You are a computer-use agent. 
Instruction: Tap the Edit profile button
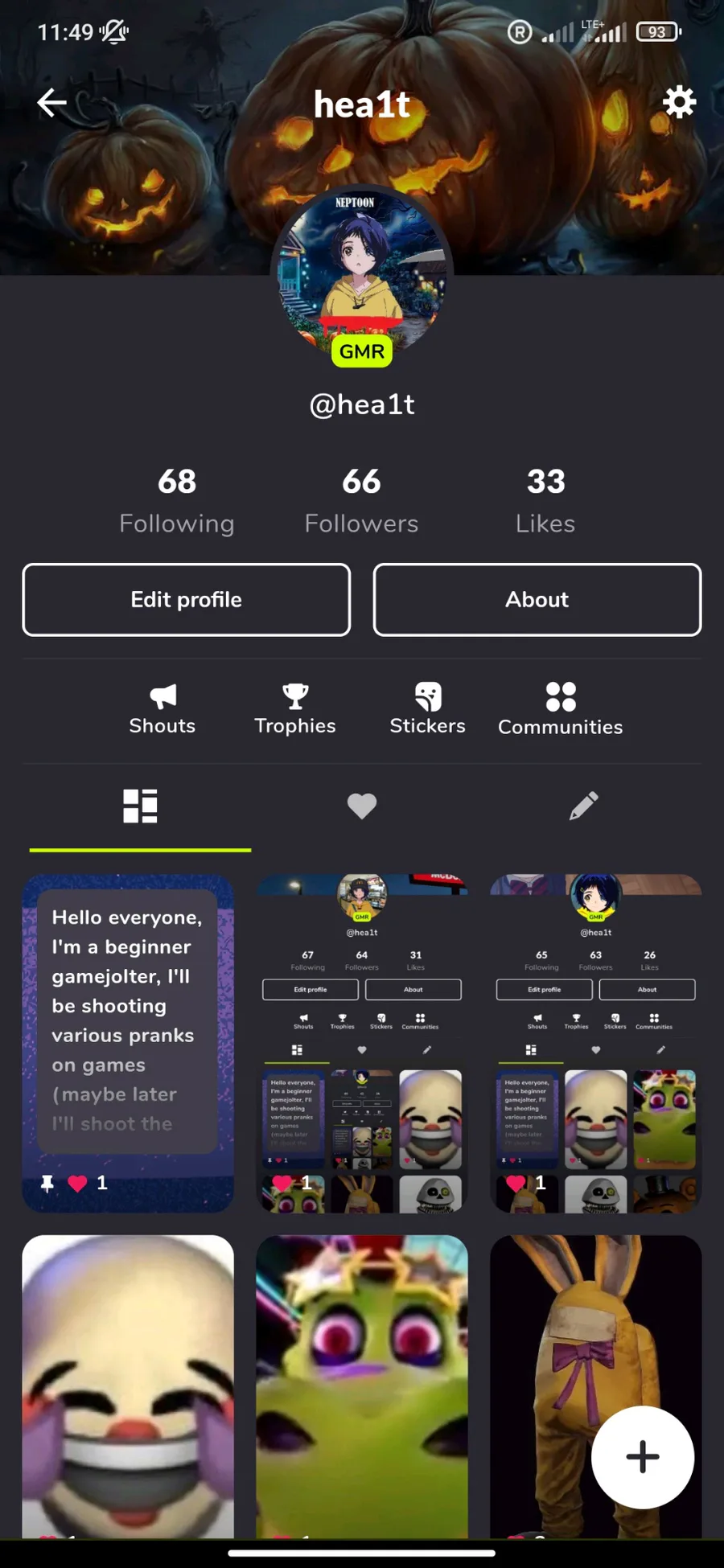[x=187, y=600]
